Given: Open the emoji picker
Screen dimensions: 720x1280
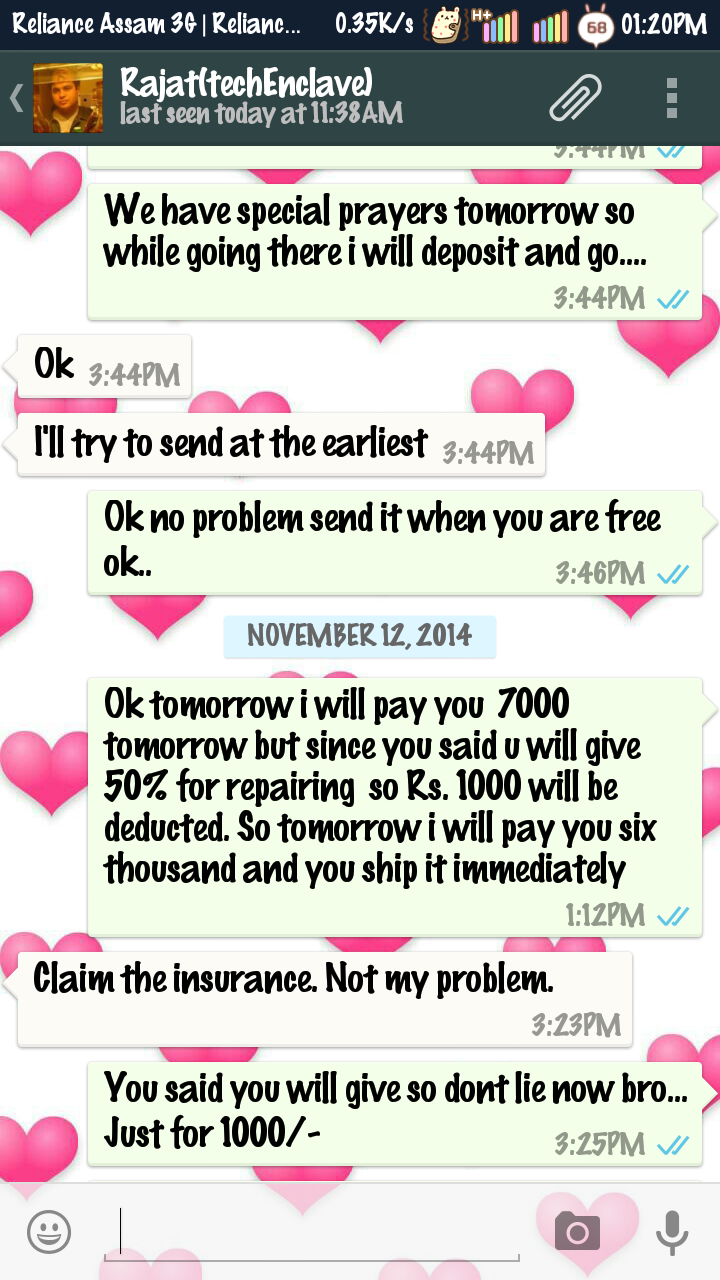Looking at the screenshot, I should 49,1231.
